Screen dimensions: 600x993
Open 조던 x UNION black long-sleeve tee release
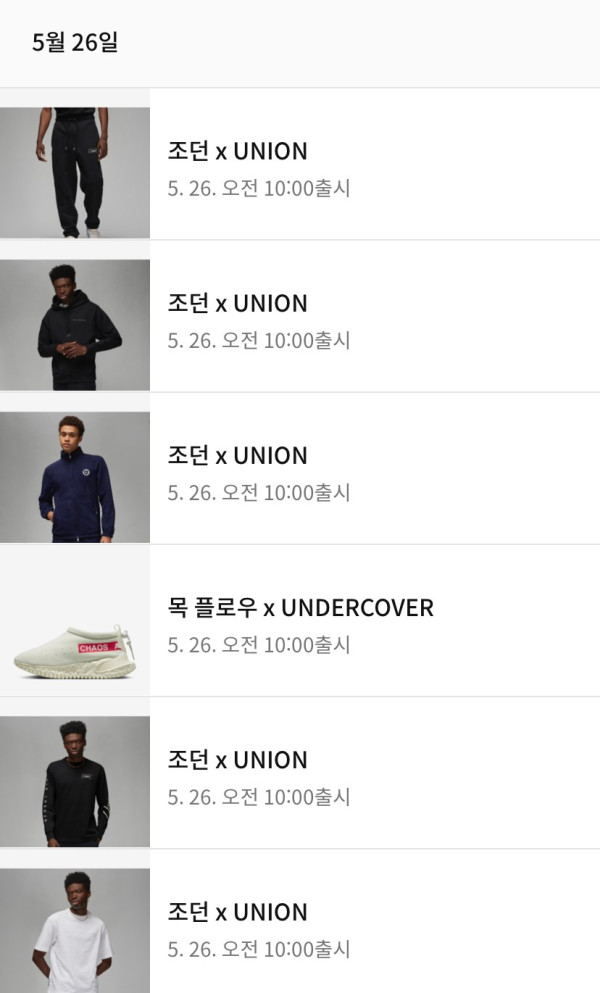pyautogui.click(x=300, y=774)
